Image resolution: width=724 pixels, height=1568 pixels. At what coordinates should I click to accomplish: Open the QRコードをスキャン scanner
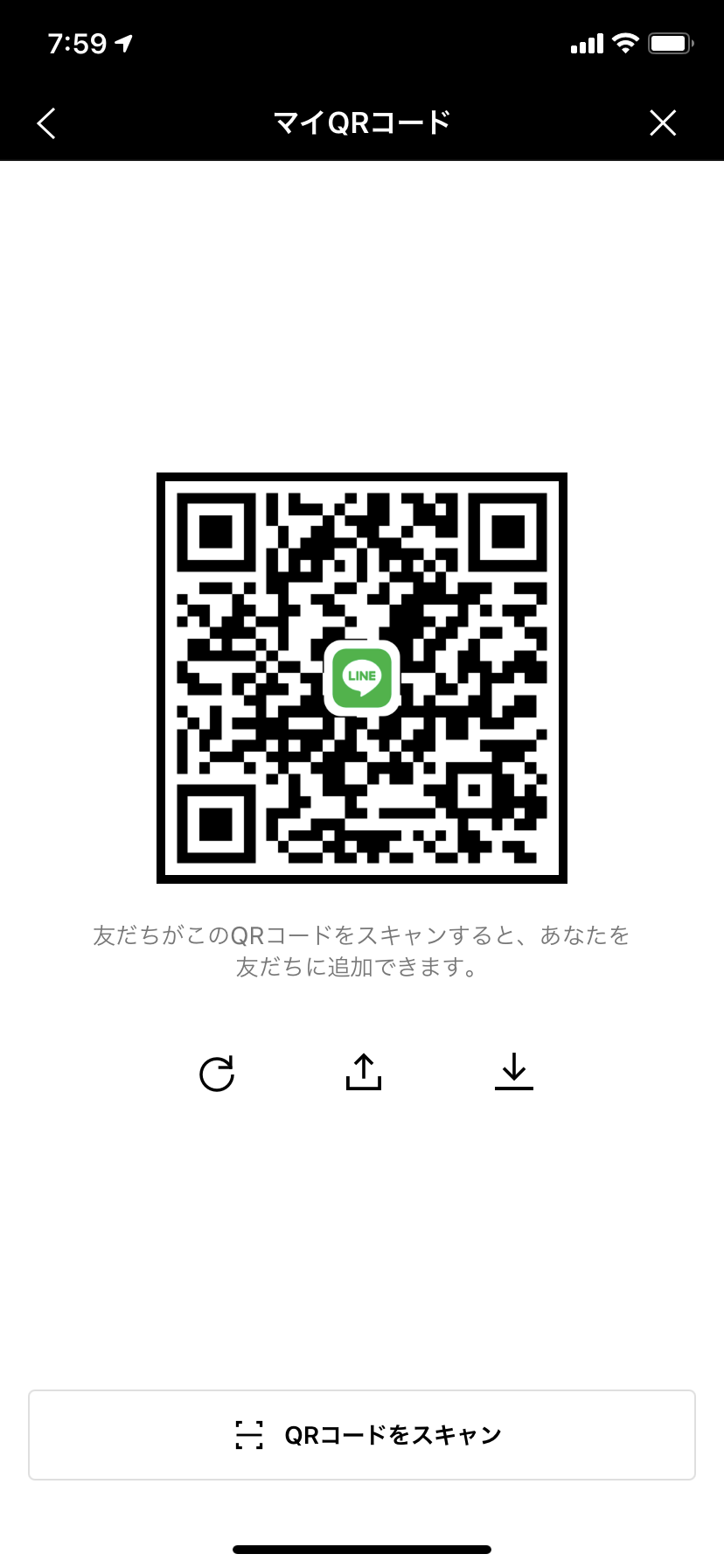coord(362,1435)
